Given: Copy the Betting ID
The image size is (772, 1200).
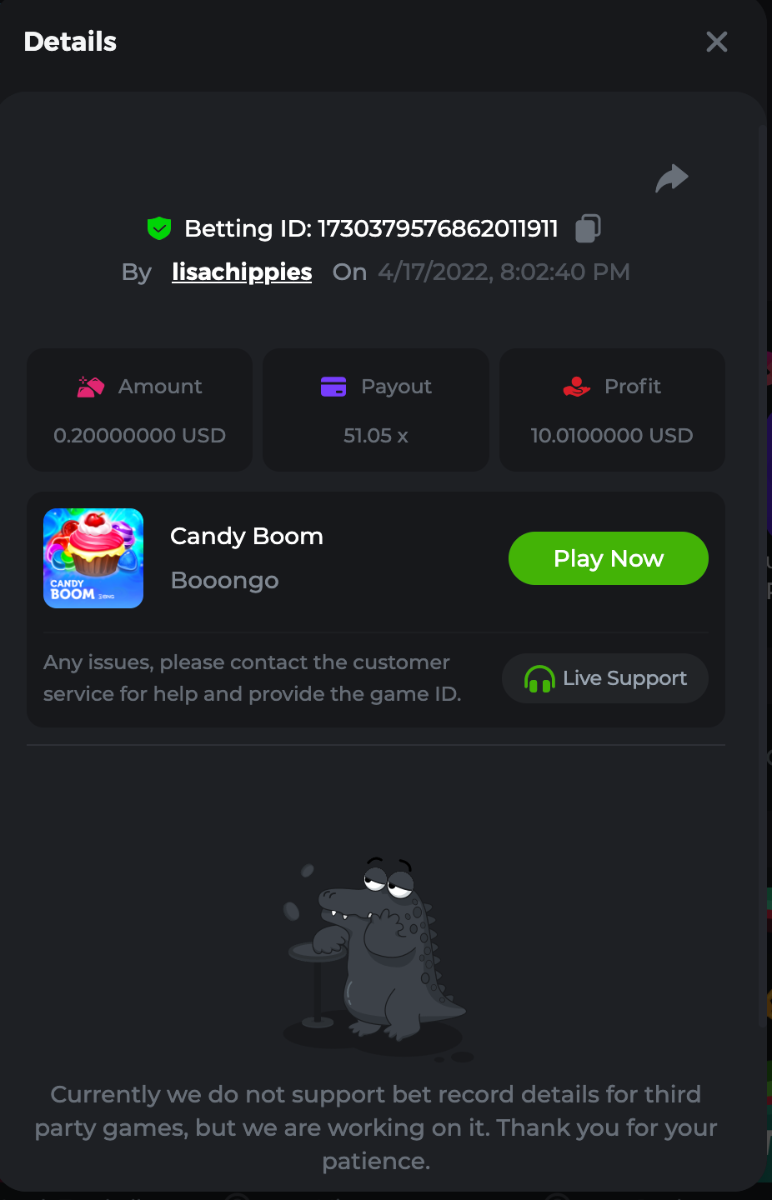Looking at the screenshot, I should 588,229.
